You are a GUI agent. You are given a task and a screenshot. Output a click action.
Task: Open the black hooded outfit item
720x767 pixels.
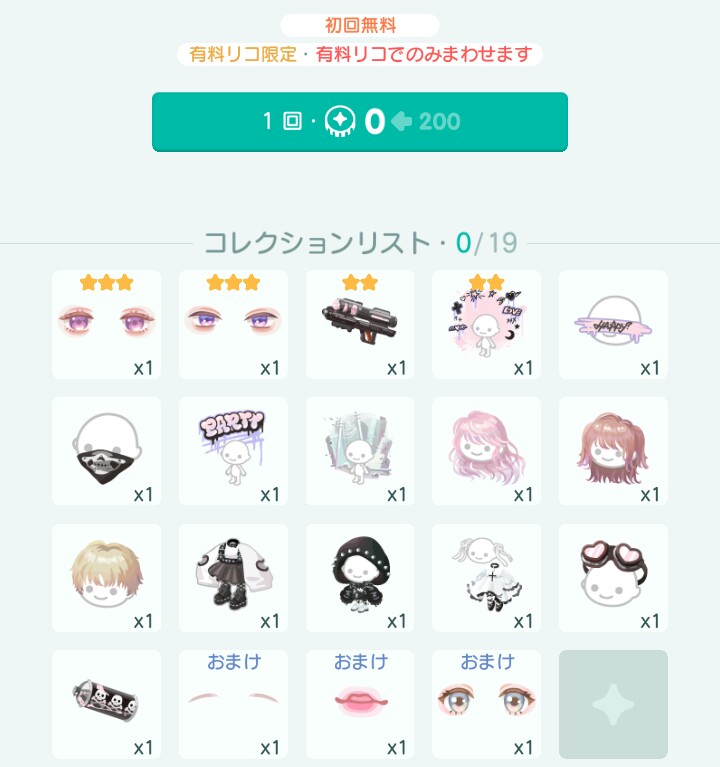point(360,578)
